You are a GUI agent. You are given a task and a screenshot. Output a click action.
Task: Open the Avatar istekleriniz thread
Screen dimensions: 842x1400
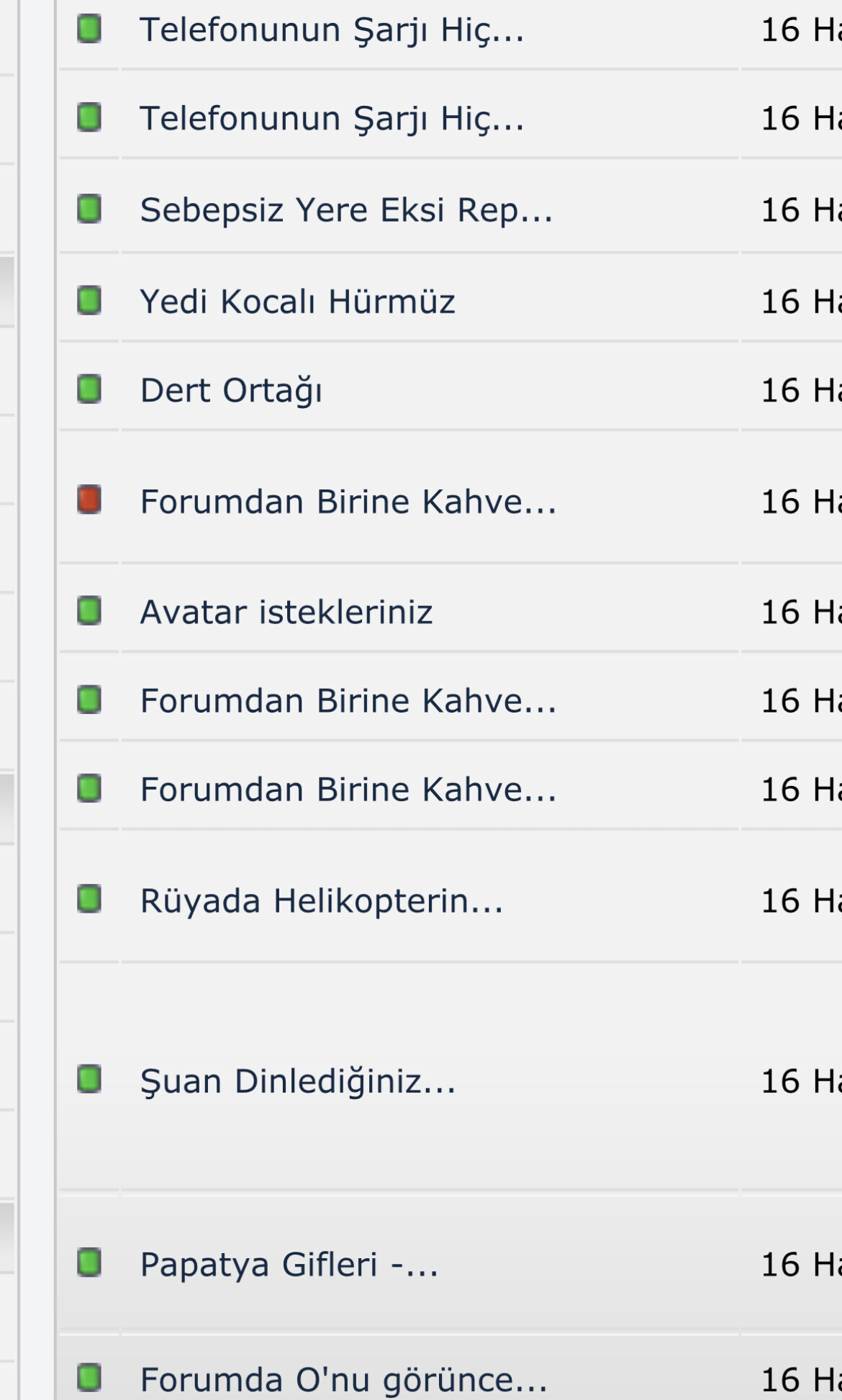point(286,613)
